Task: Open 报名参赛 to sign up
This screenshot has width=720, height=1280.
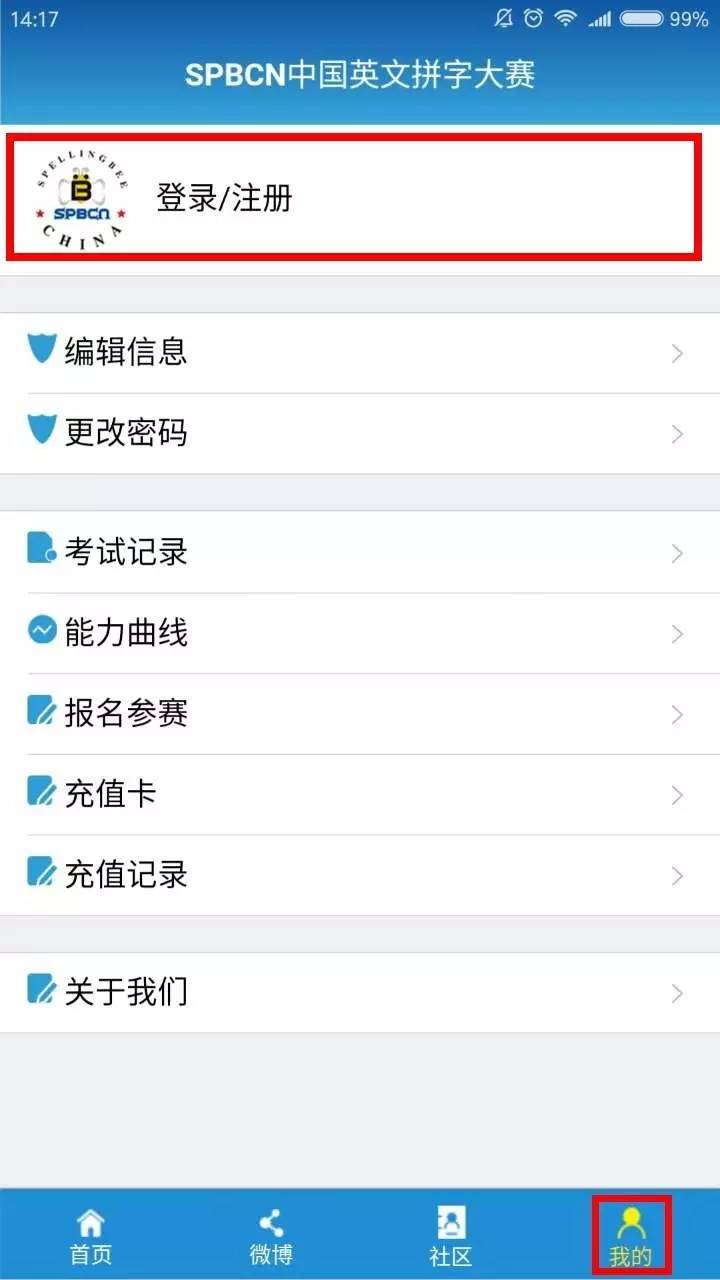Action: (x=360, y=713)
